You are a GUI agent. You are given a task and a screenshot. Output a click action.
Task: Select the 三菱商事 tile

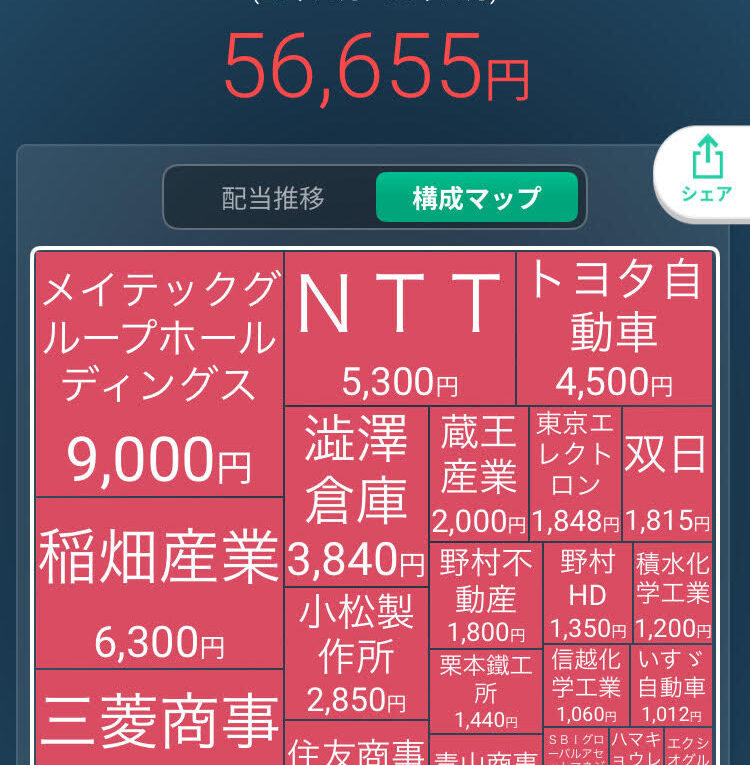160,718
